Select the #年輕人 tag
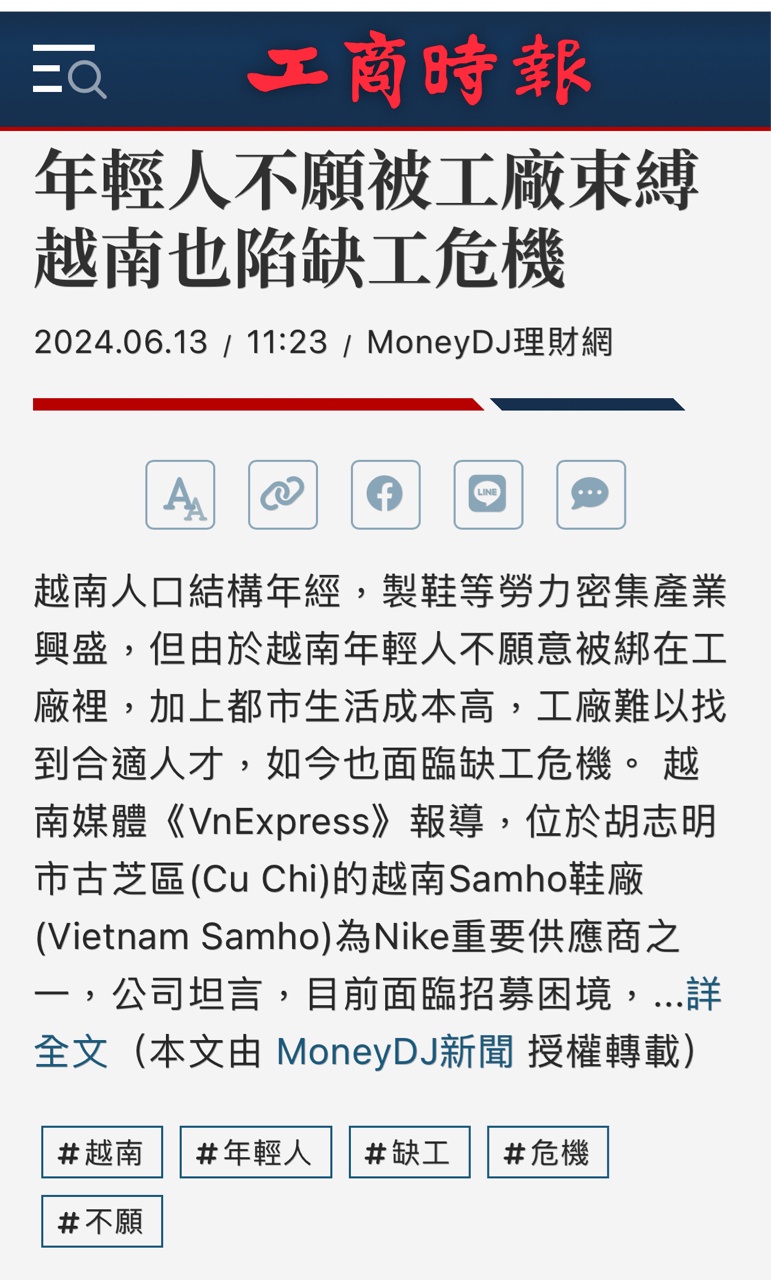Viewport: 771px width, 1280px height. point(255,1152)
